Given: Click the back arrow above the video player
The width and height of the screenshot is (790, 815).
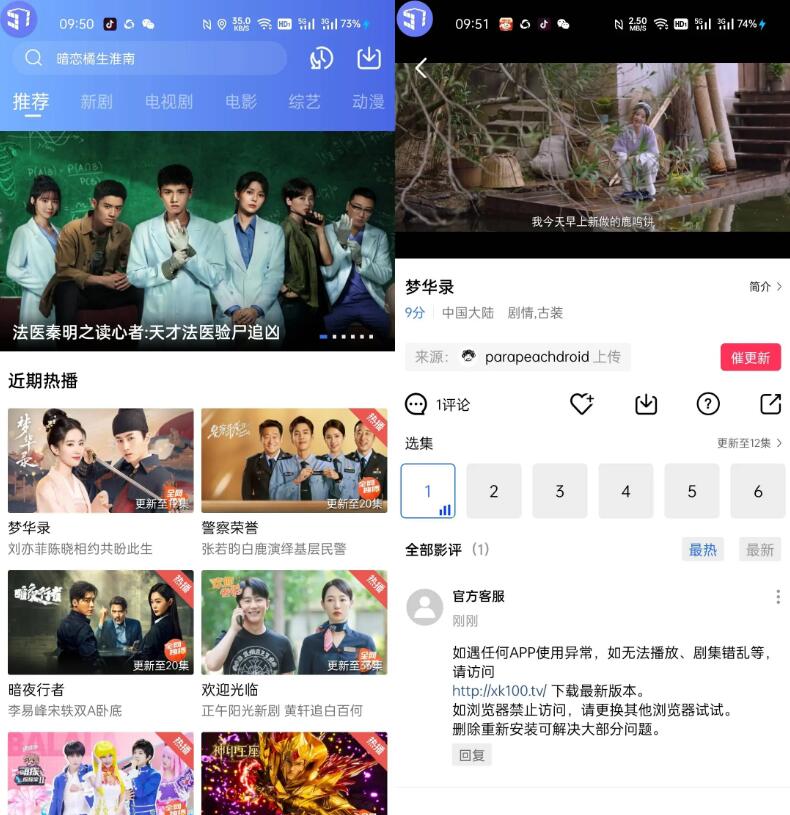Looking at the screenshot, I should pos(420,68).
